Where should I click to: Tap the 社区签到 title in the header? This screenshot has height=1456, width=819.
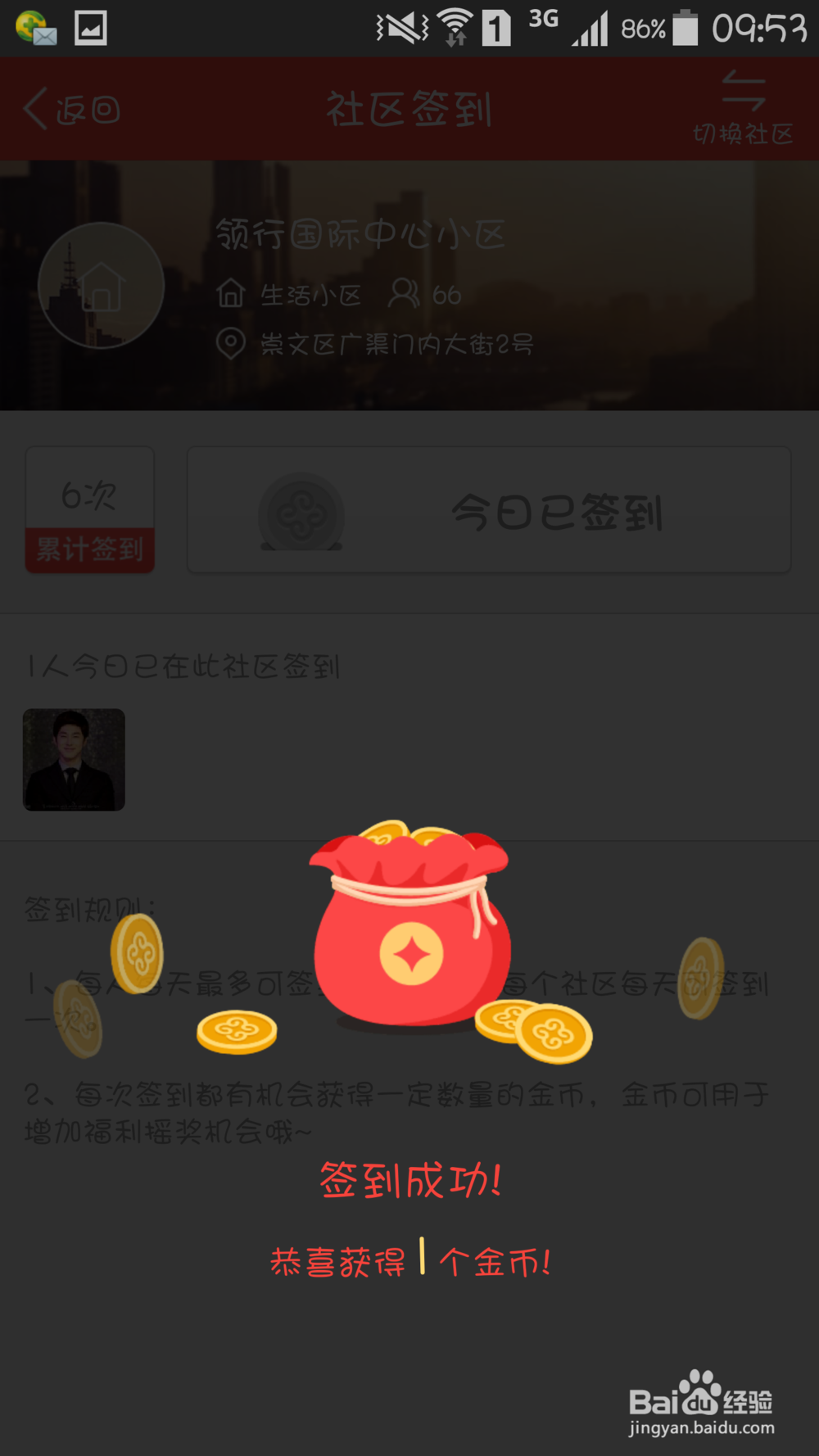coord(409,108)
